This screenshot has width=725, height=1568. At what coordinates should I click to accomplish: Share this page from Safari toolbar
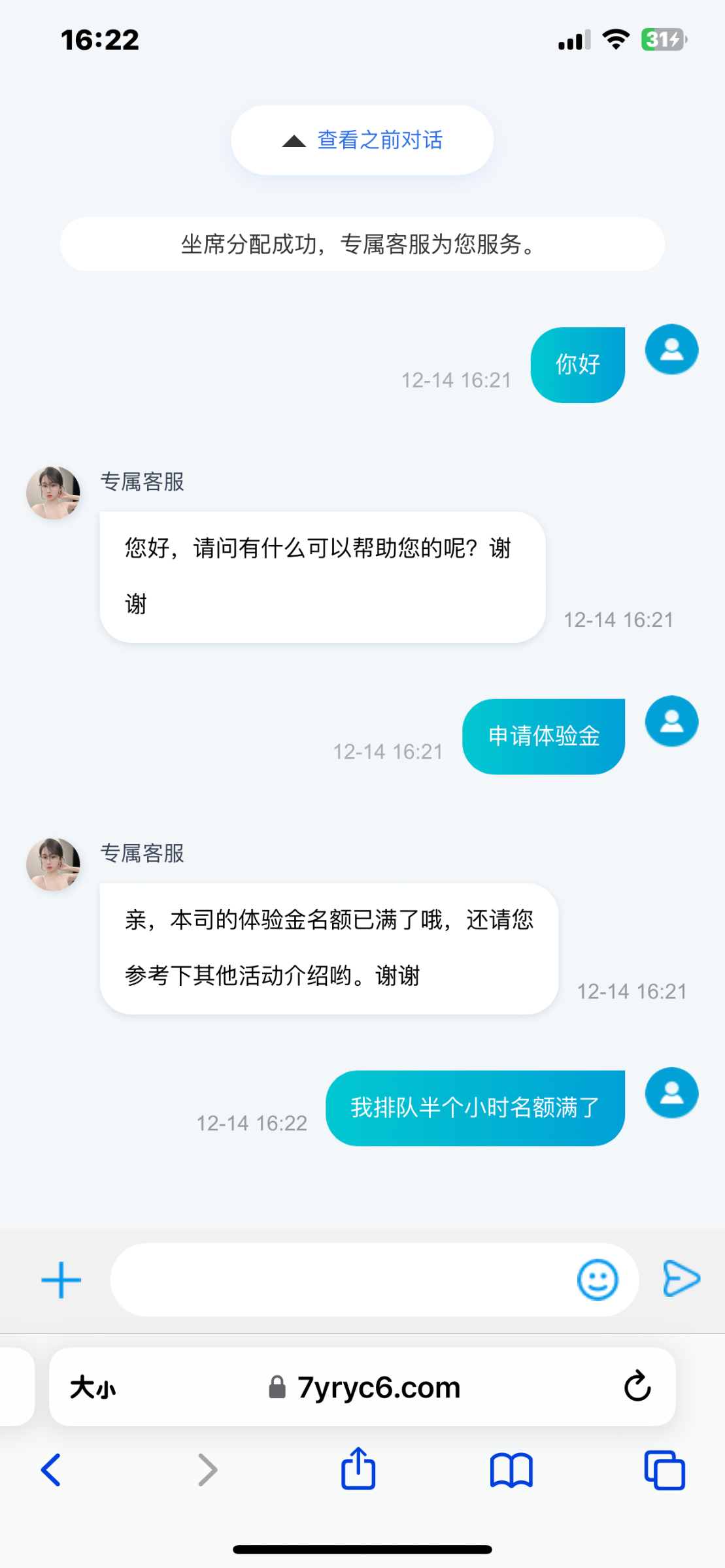coord(358,1469)
